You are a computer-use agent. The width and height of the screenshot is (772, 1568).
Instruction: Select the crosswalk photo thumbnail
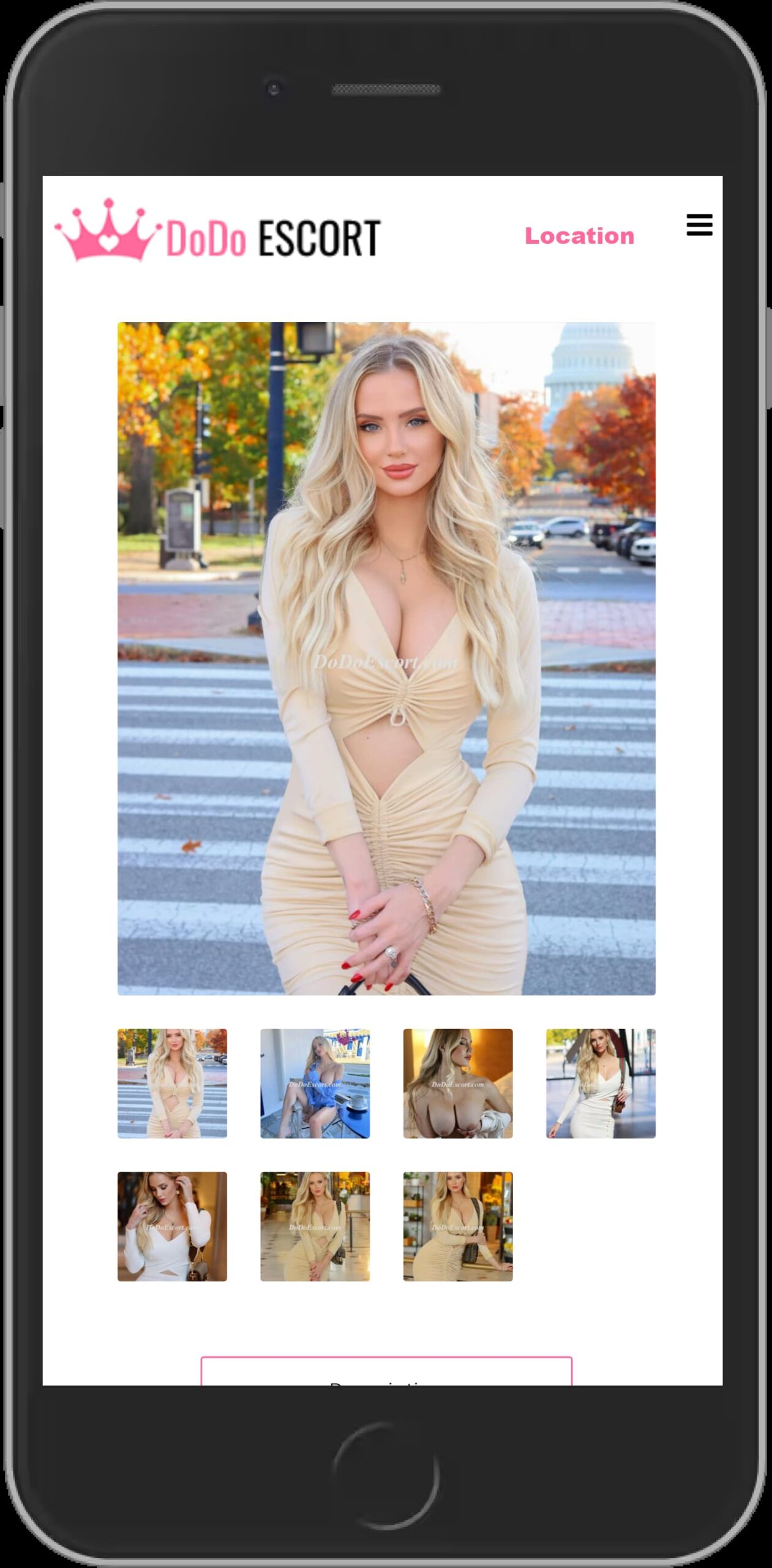(172, 1083)
